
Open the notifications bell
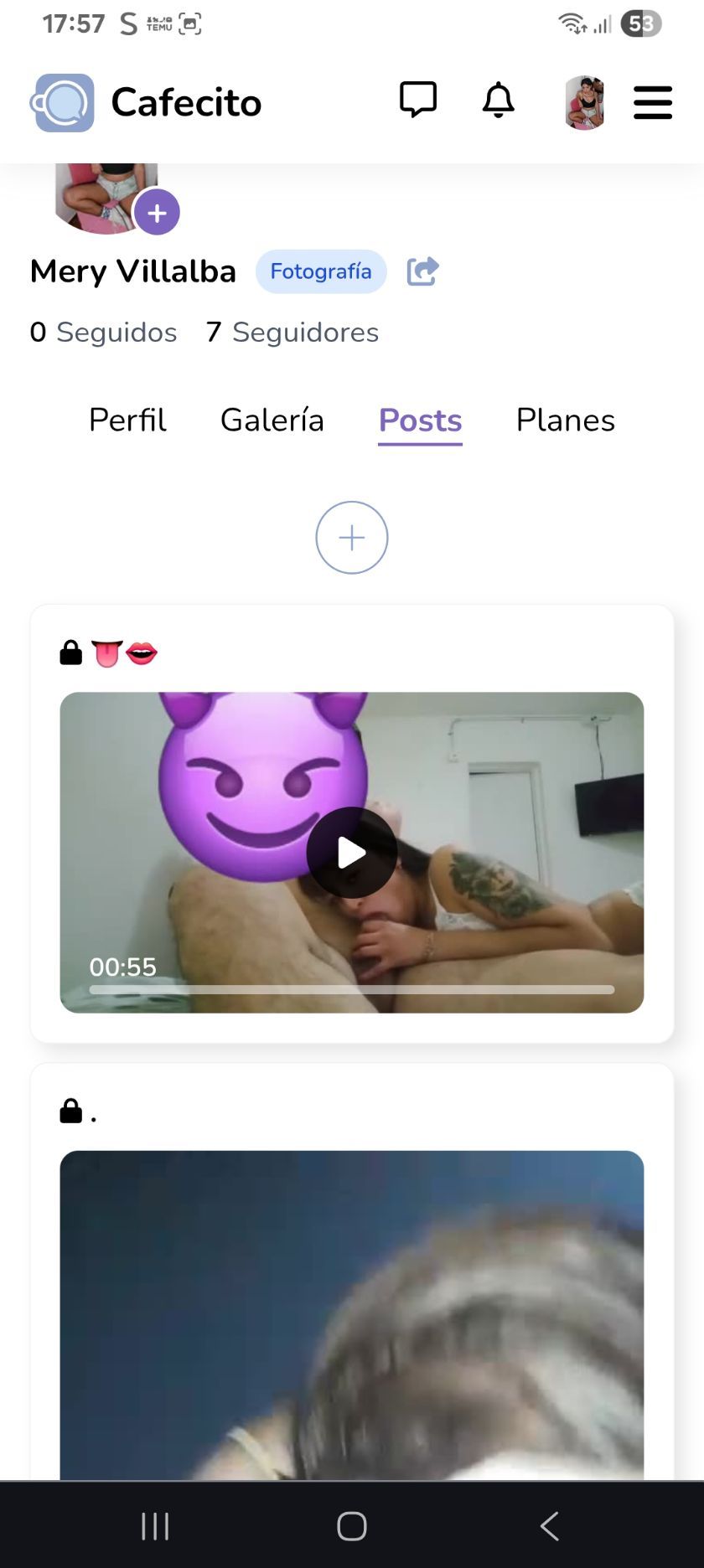498,100
